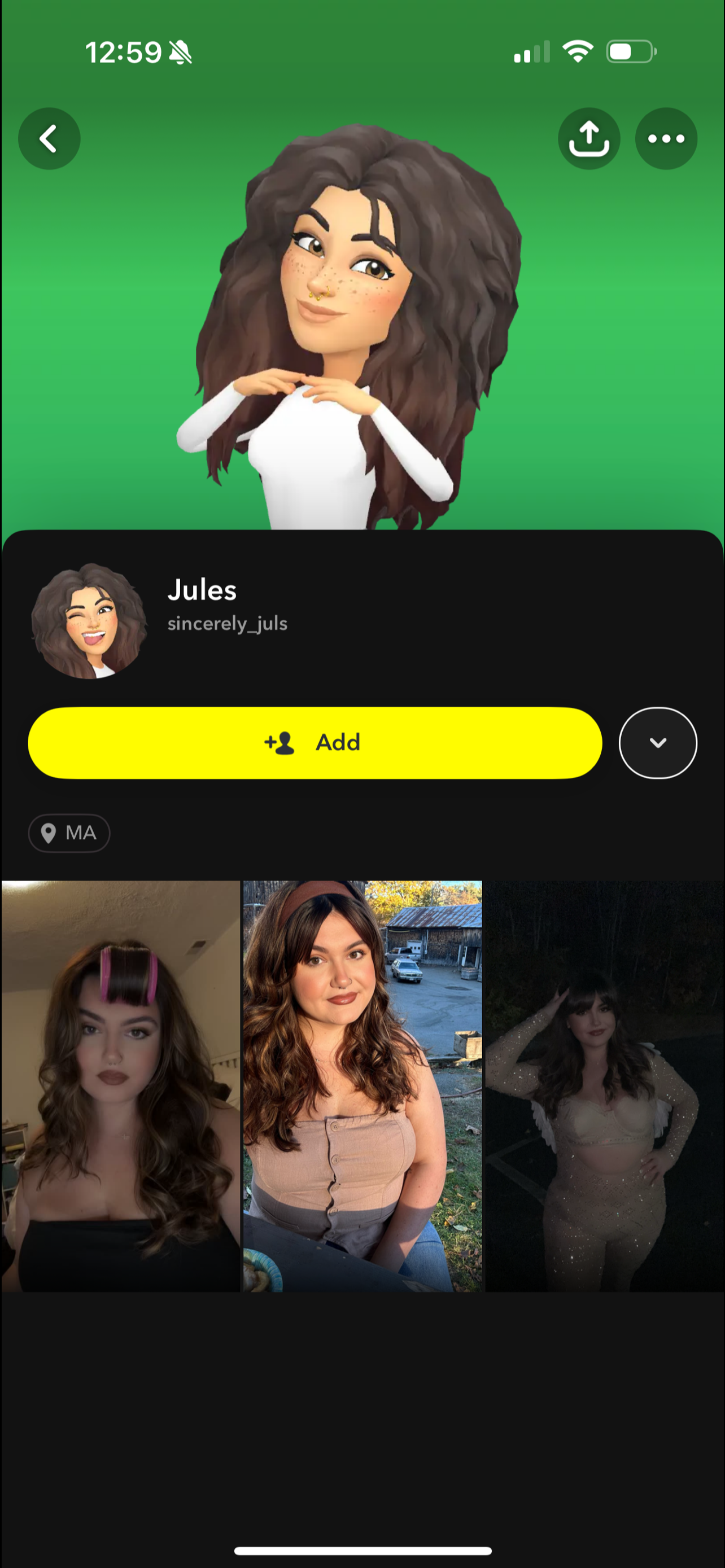725x1568 pixels.
Task: Open the story with pink hair roller
Action: click(120, 1086)
